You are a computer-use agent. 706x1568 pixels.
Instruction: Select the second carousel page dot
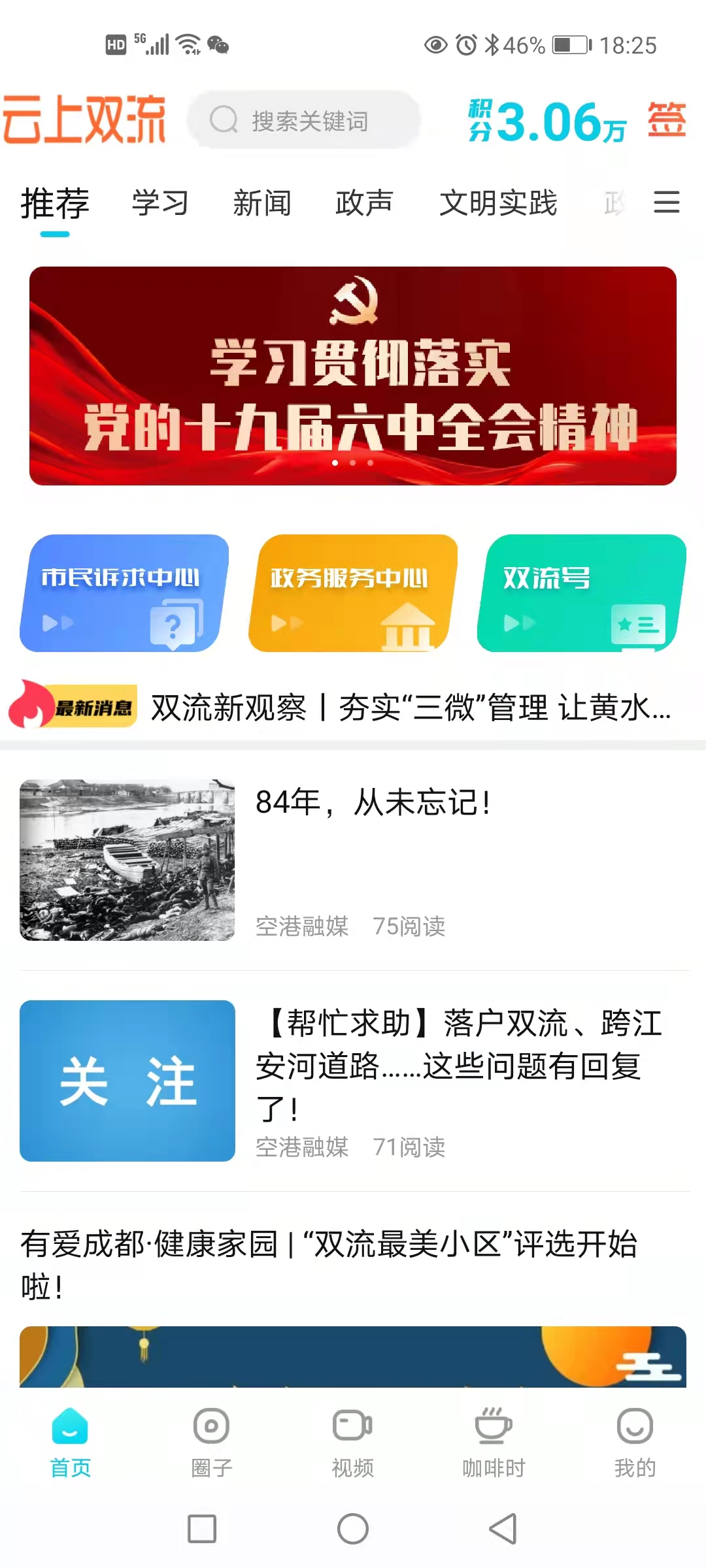(x=353, y=461)
